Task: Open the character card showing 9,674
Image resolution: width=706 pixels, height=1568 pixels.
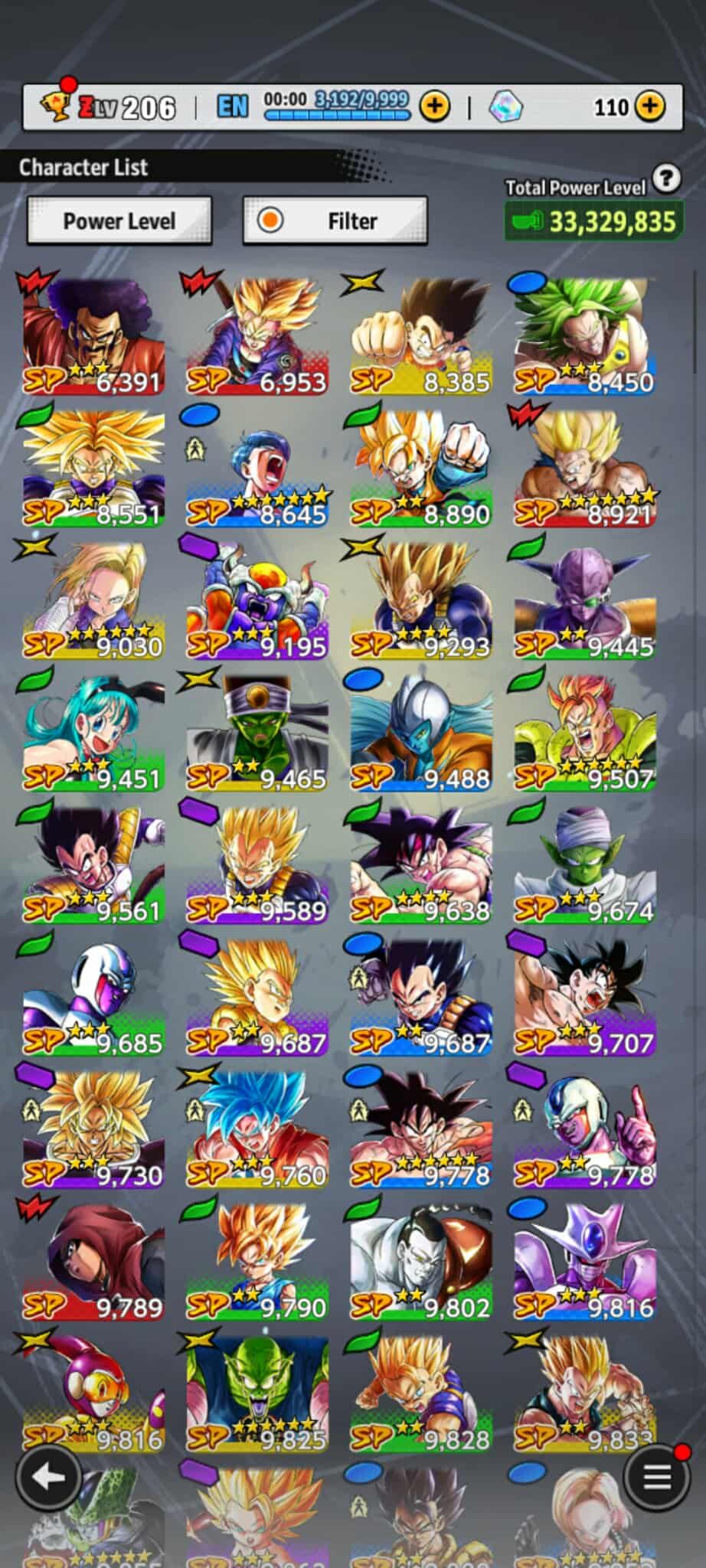Action: pyautogui.click(x=585, y=866)
